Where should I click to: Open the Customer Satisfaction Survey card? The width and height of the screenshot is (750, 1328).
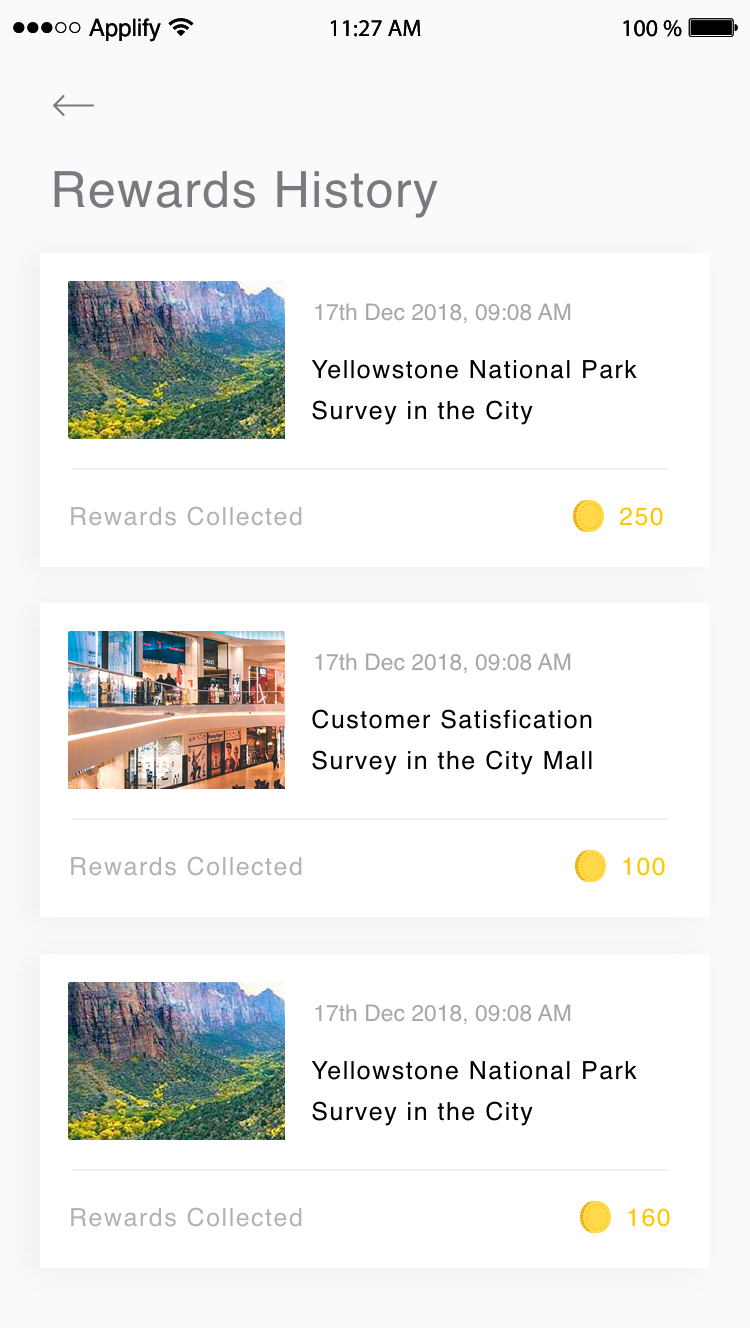pos(374,759)
